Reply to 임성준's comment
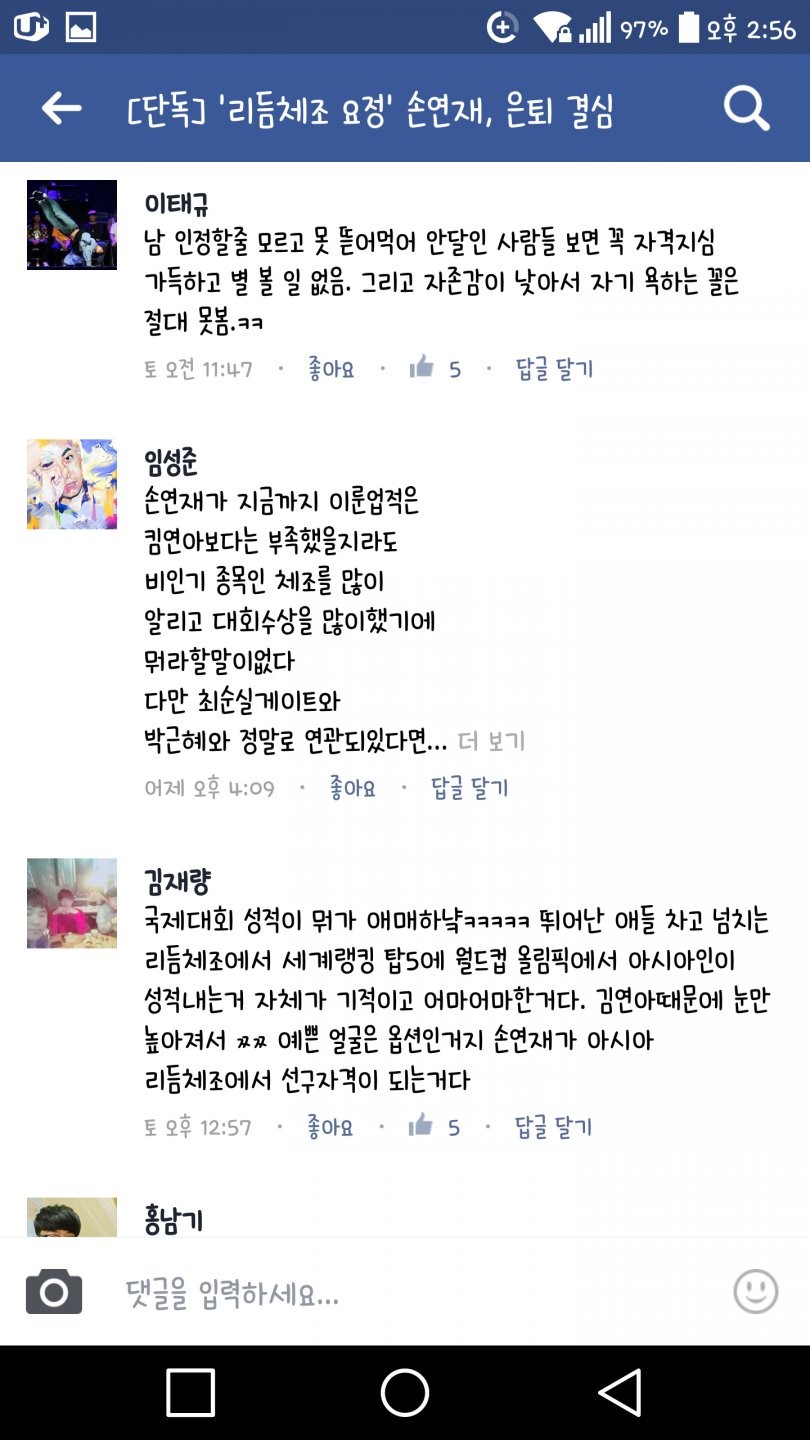810x1440 pixels. [x=470, y=788]
